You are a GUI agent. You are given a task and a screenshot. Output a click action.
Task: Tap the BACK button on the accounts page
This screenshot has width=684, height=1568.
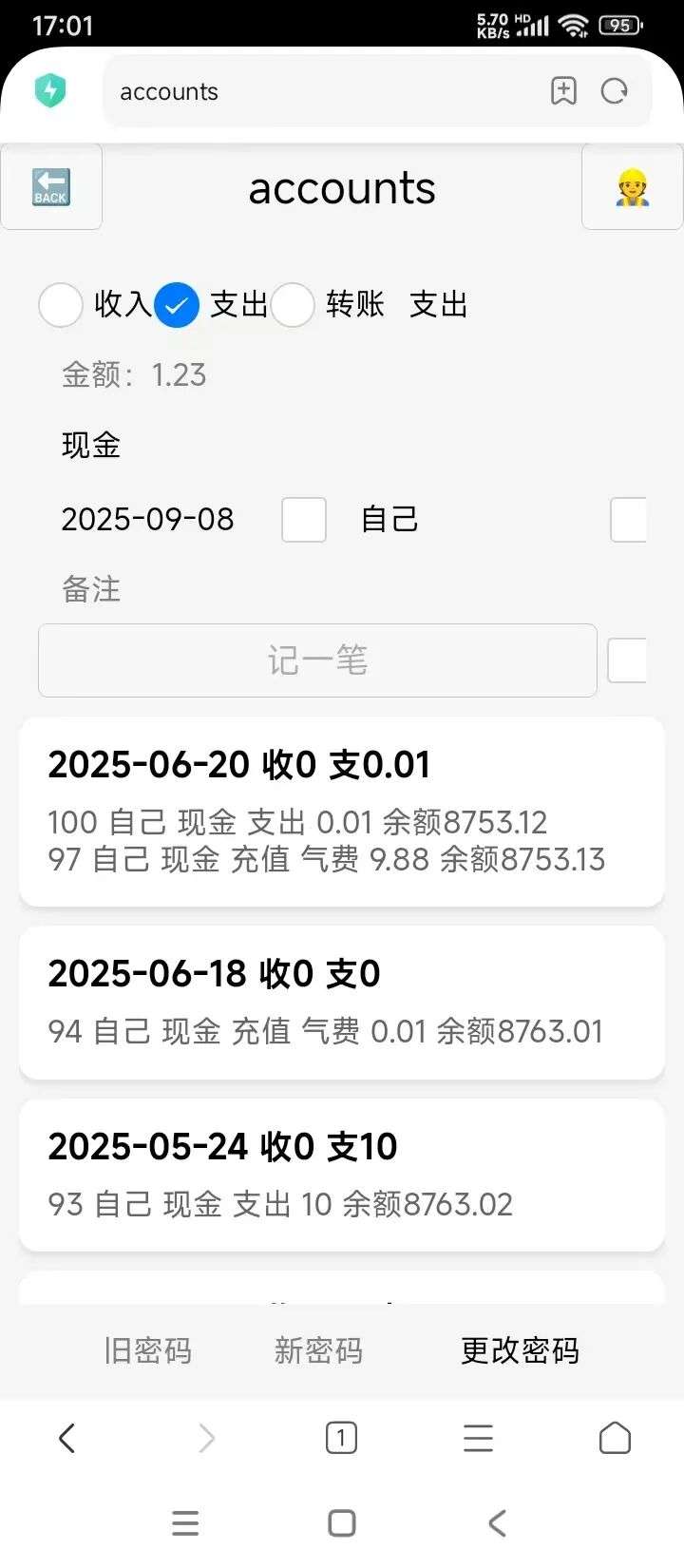[51, 186]
